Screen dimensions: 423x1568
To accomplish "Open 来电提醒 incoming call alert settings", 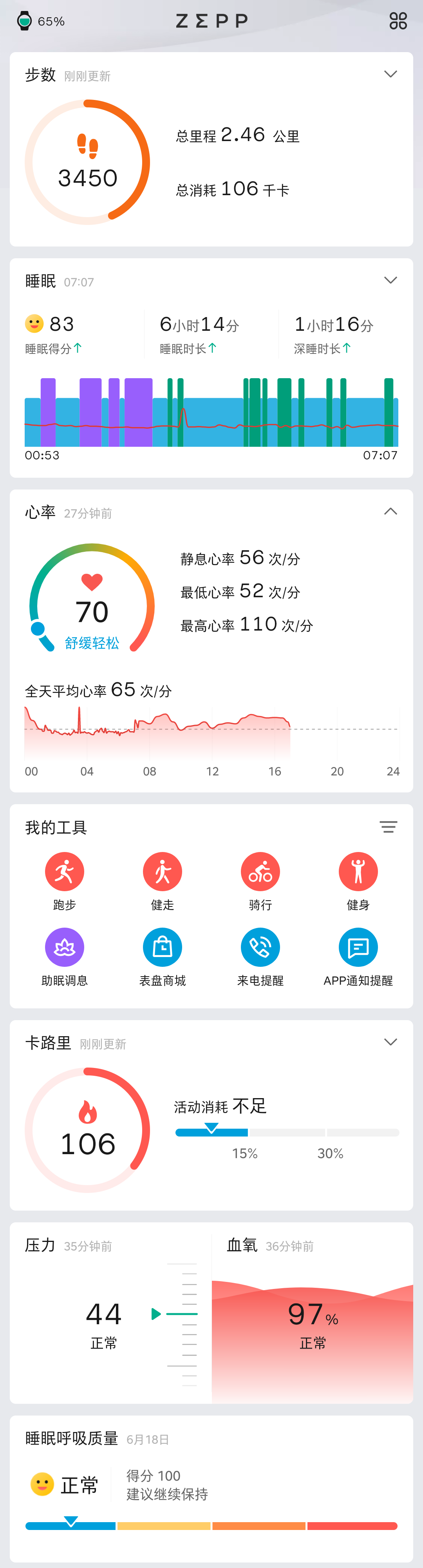I will (260, 947).
